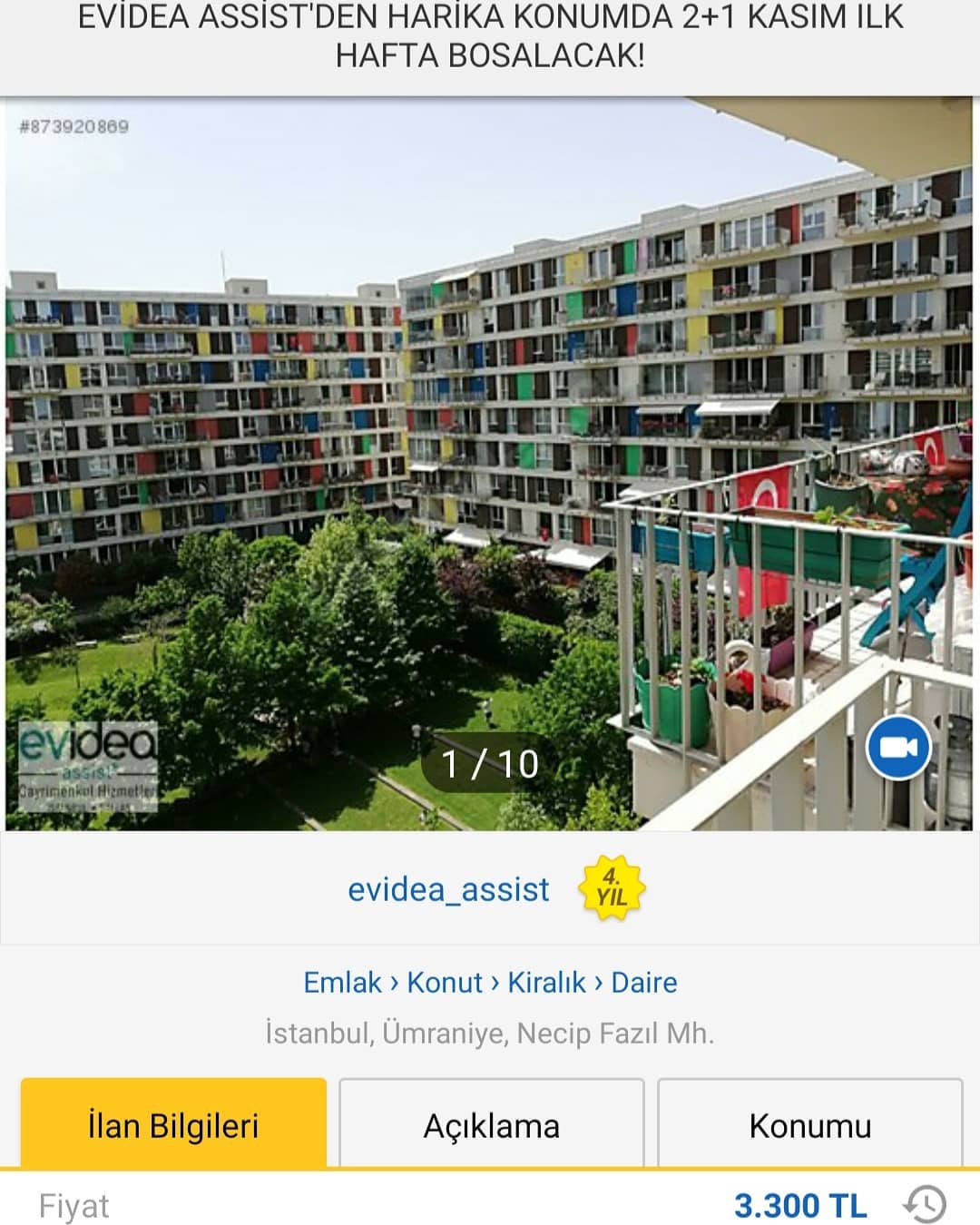Switch to the Konumu tab
The image size is (980, 1225).
810,1123
